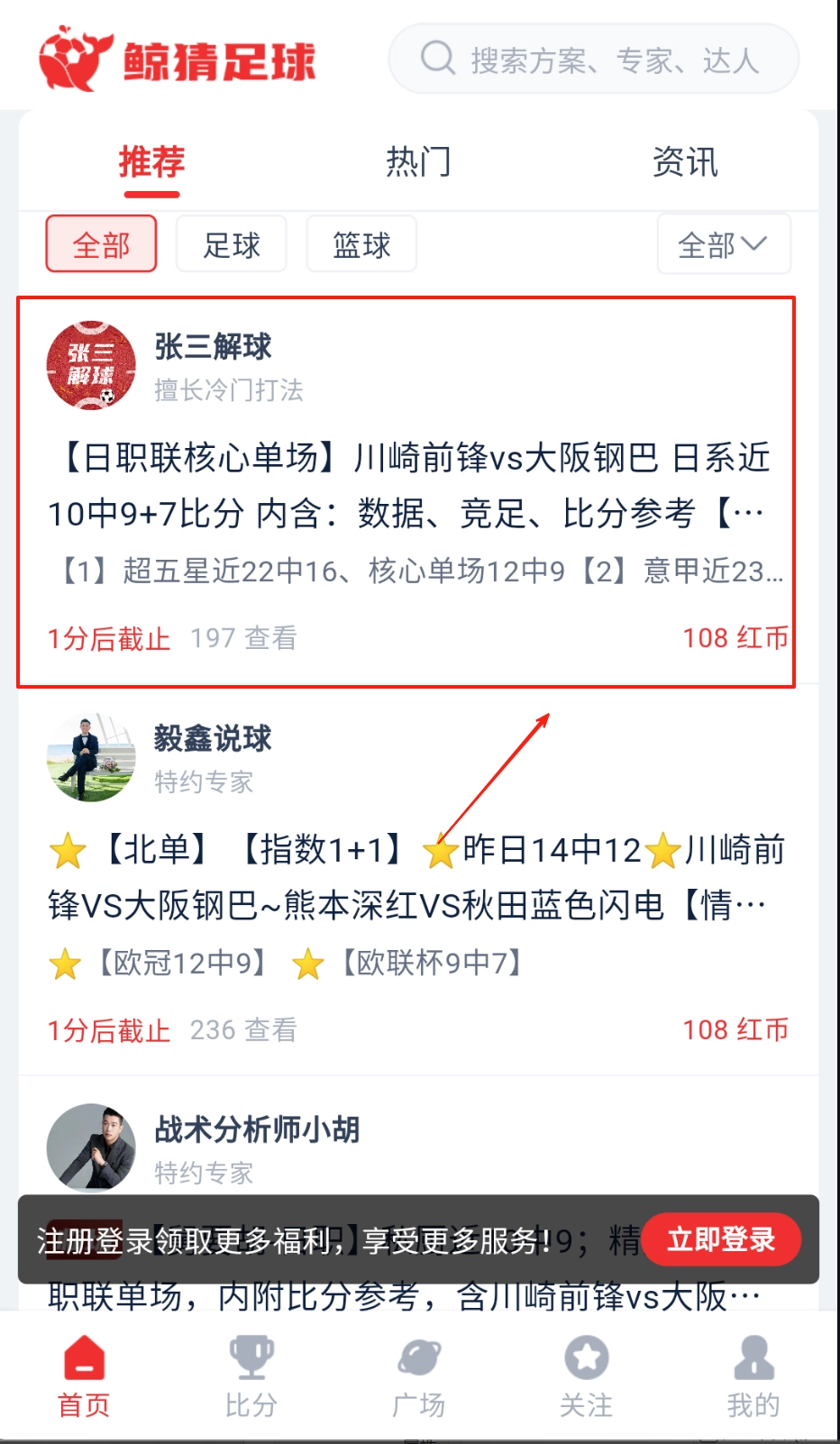Open 战术分析师小胡's post

click(407, 1296)
